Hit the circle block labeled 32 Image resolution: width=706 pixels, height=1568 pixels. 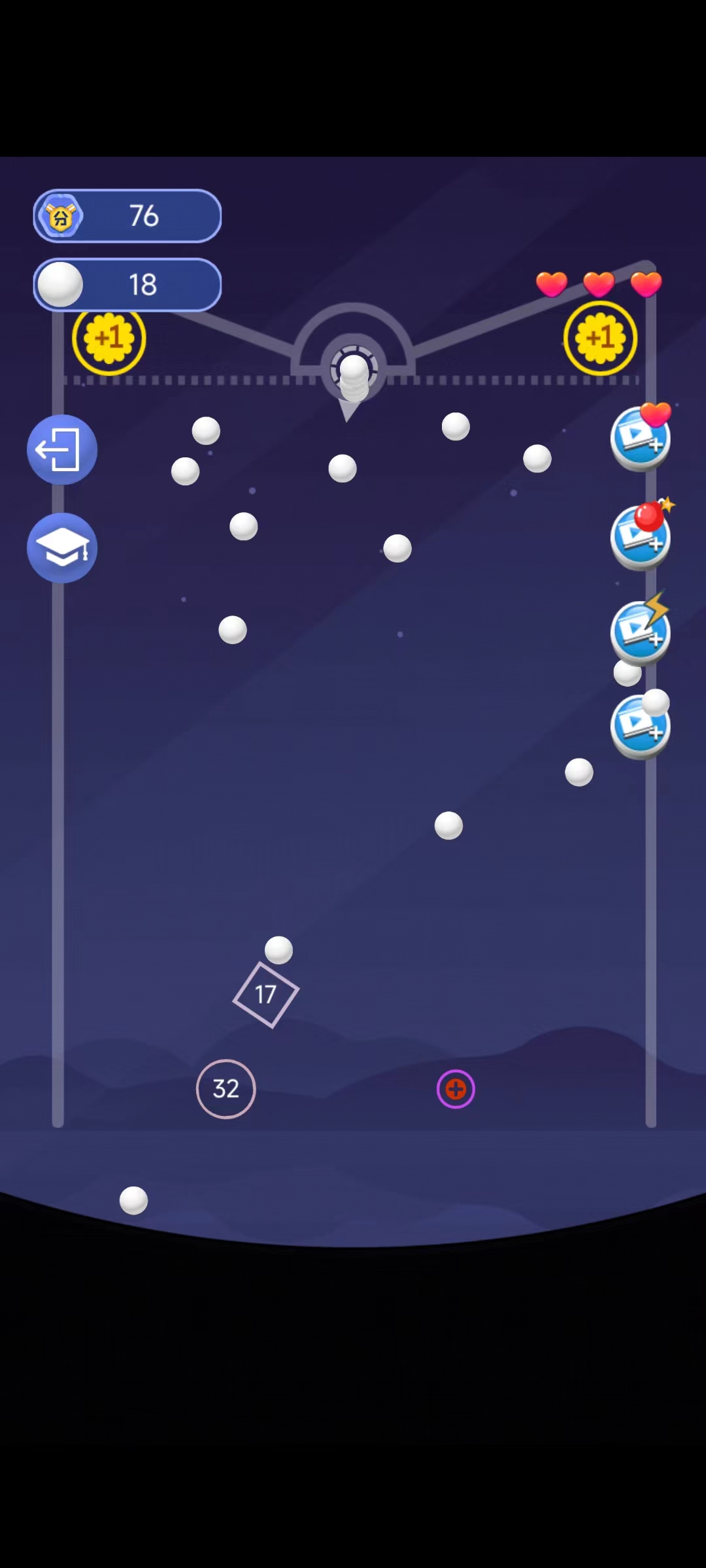point(225,1088)
